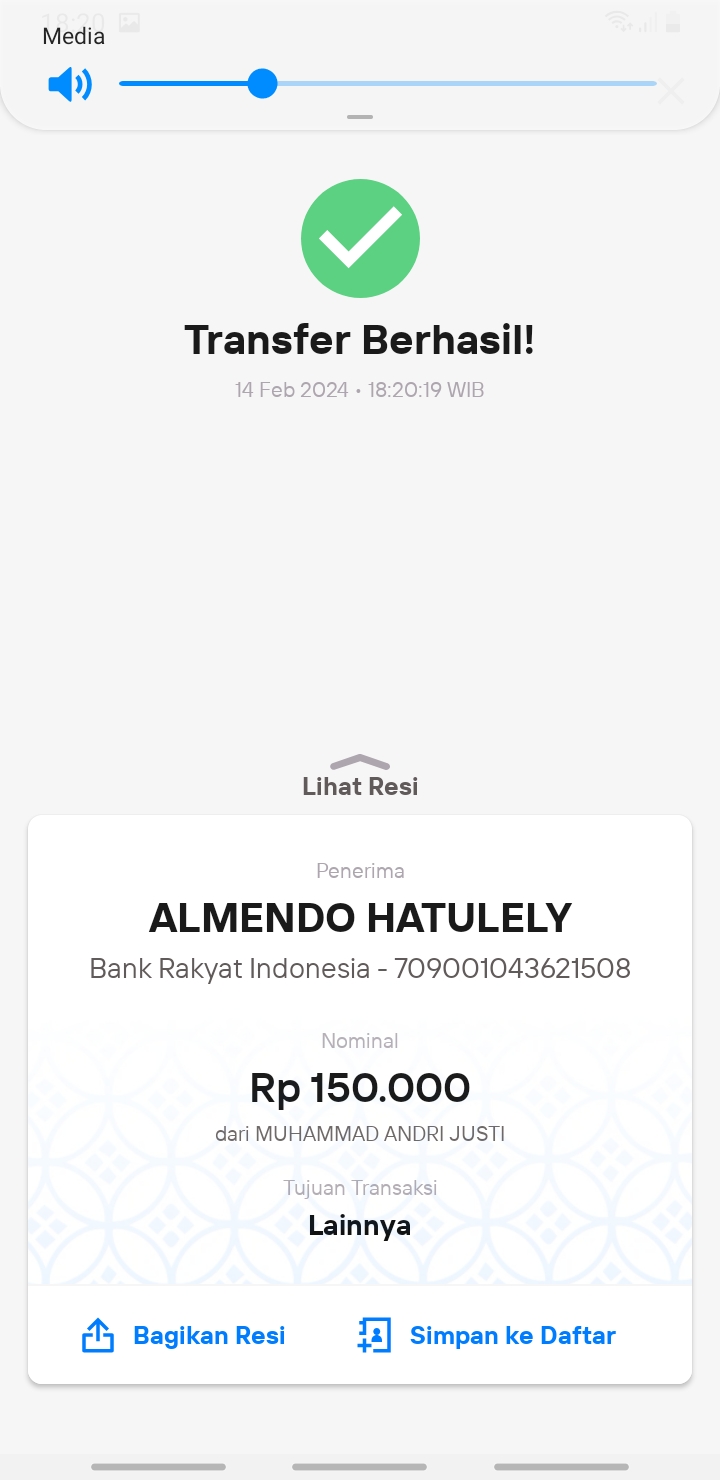Image resolution: width=720 pixels, height=1480 pixels.
Task: Open Lihat Resi to view the receipt
Action: click(360, 777)
